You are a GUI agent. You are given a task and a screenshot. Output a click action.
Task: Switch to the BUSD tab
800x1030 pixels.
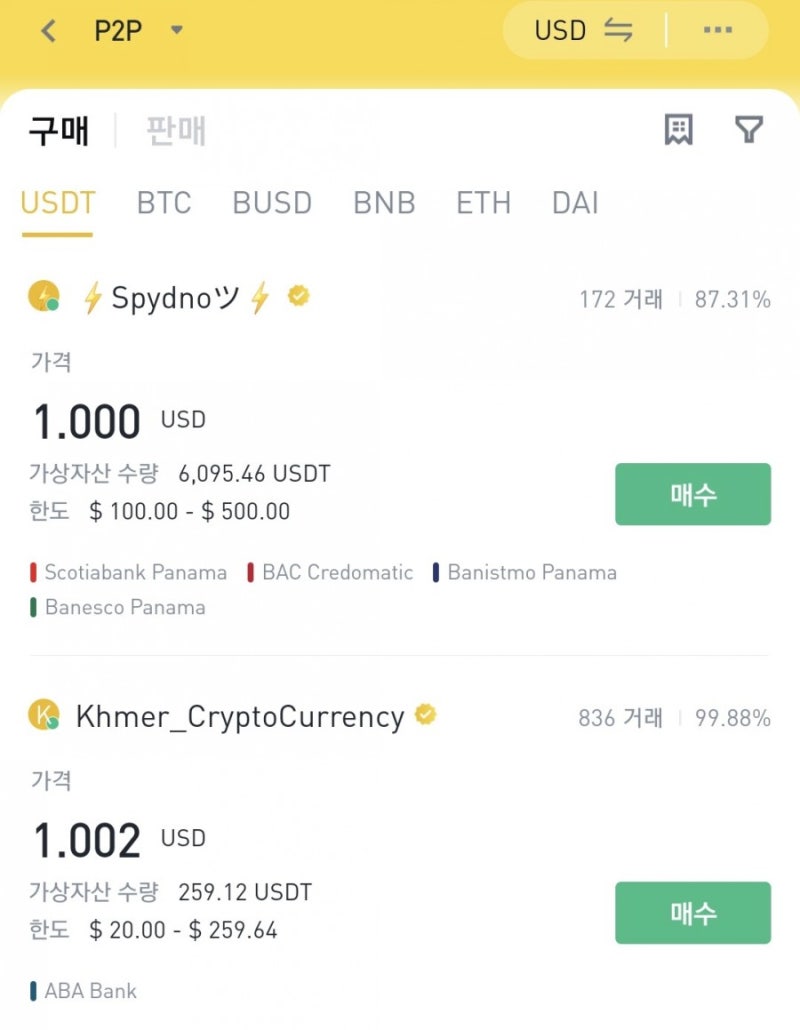[x=272, y=203]
